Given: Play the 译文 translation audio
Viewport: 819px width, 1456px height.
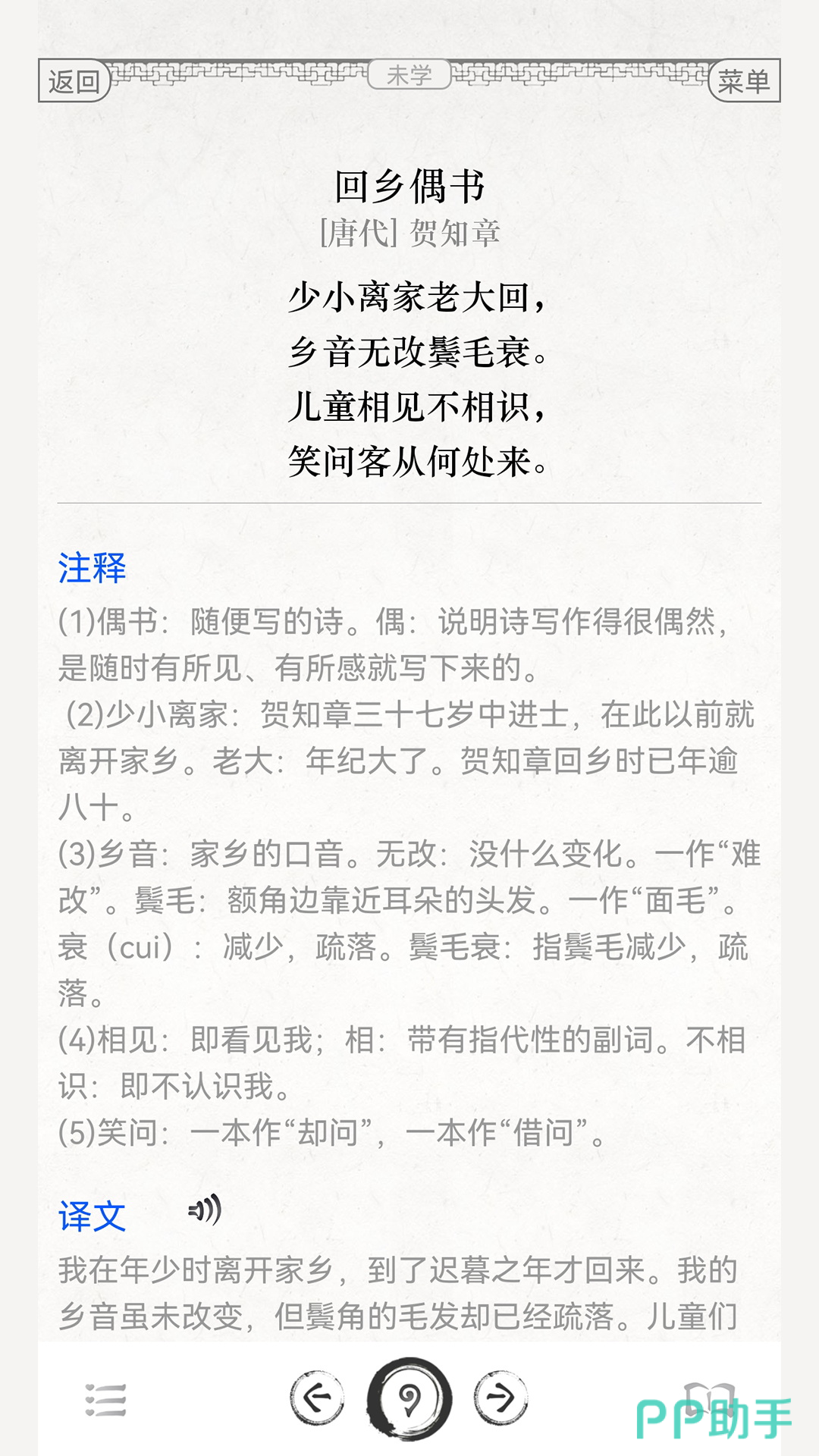Looking at the screenshot, I should click(x=205, y=1209).
